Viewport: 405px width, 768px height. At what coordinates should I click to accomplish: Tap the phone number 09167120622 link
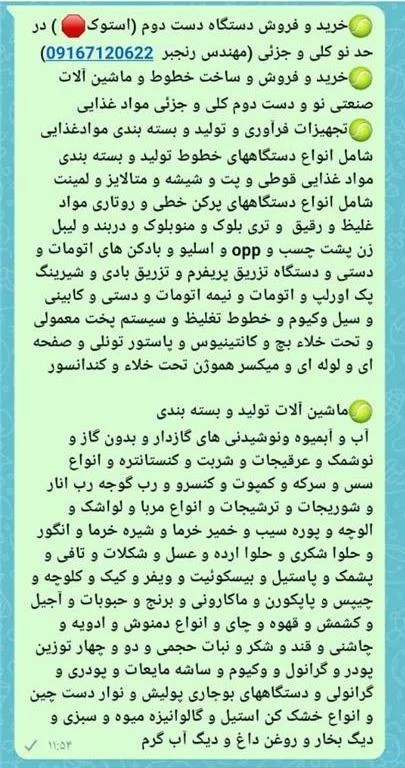pyautogui.click(x=99, y=53)
